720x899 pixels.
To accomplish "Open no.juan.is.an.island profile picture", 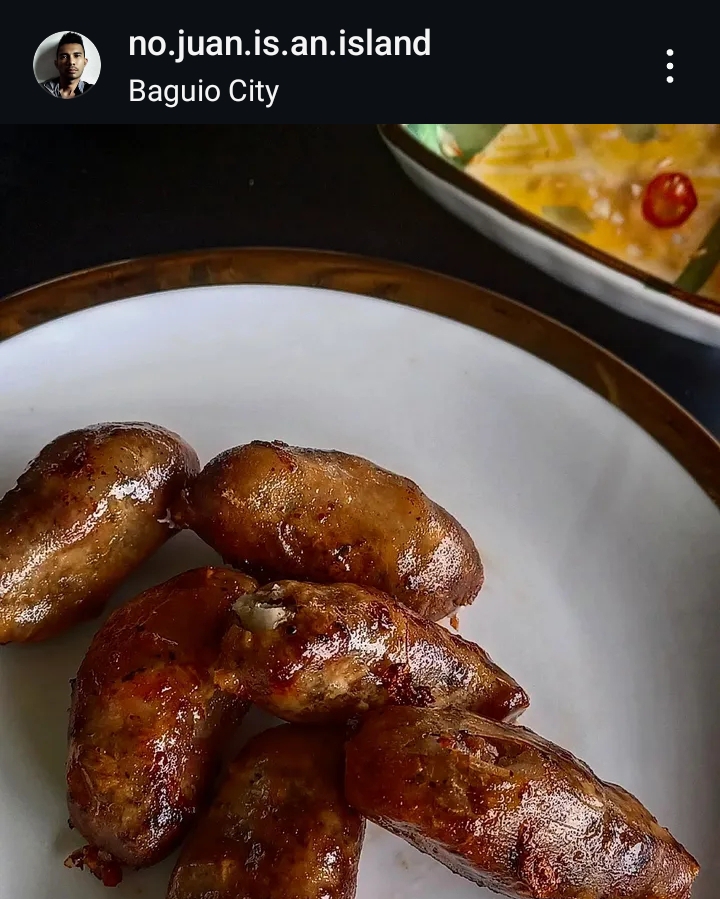I will point(67,65).
